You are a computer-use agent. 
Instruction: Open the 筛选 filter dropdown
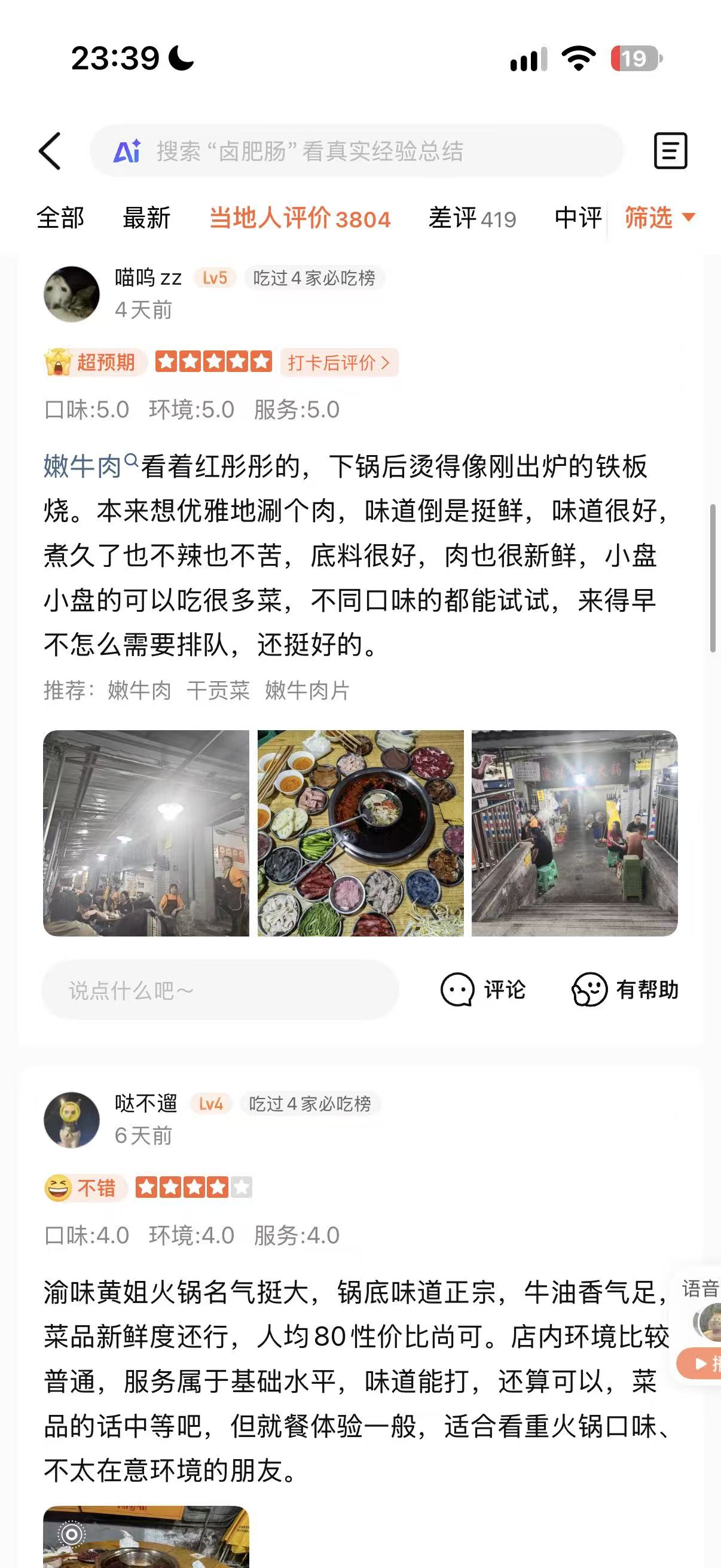click(660, 217)
